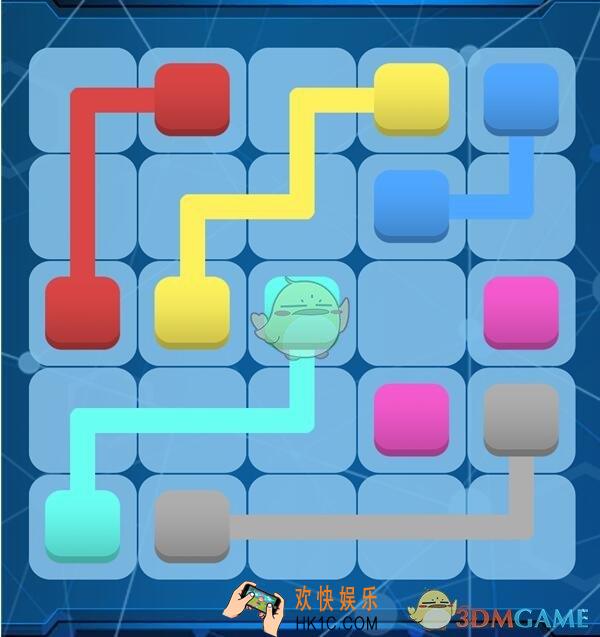The image size is (600, 637).
Task: Tap the empty cell between cyan piece and pink block
Action: [x=411, y=311]
